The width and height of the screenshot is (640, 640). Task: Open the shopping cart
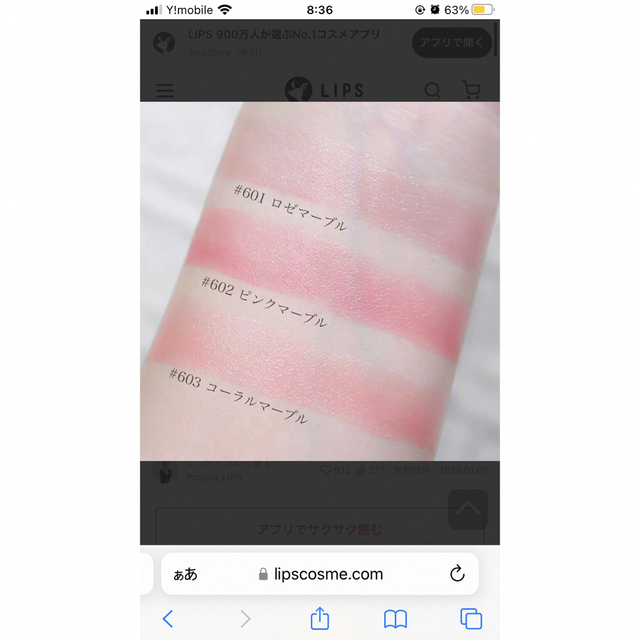pyautogui.click(x=470, y=90)
